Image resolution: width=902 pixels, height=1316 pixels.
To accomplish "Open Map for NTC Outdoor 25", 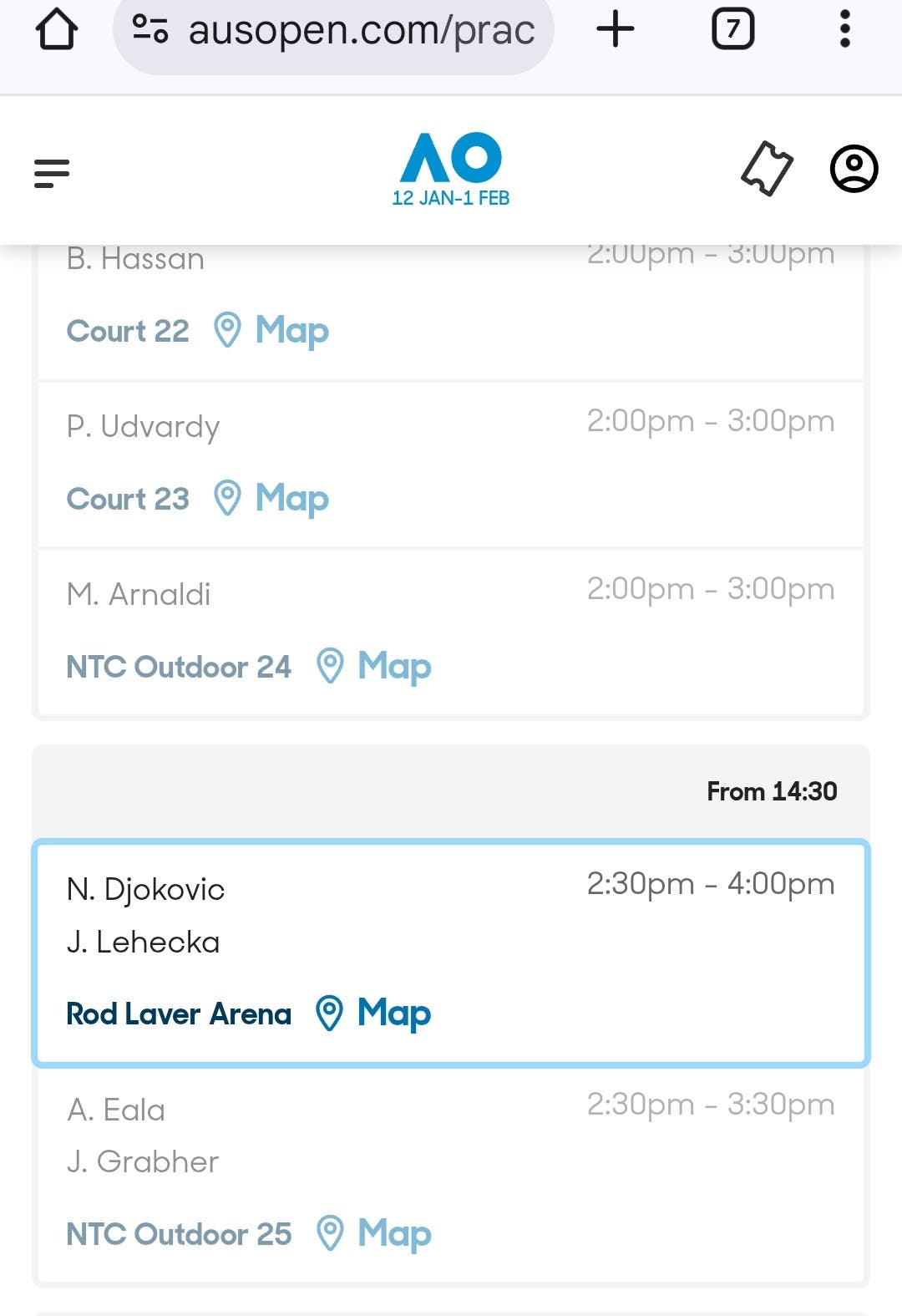I will pyautogui.click(x=375, y=1233).
